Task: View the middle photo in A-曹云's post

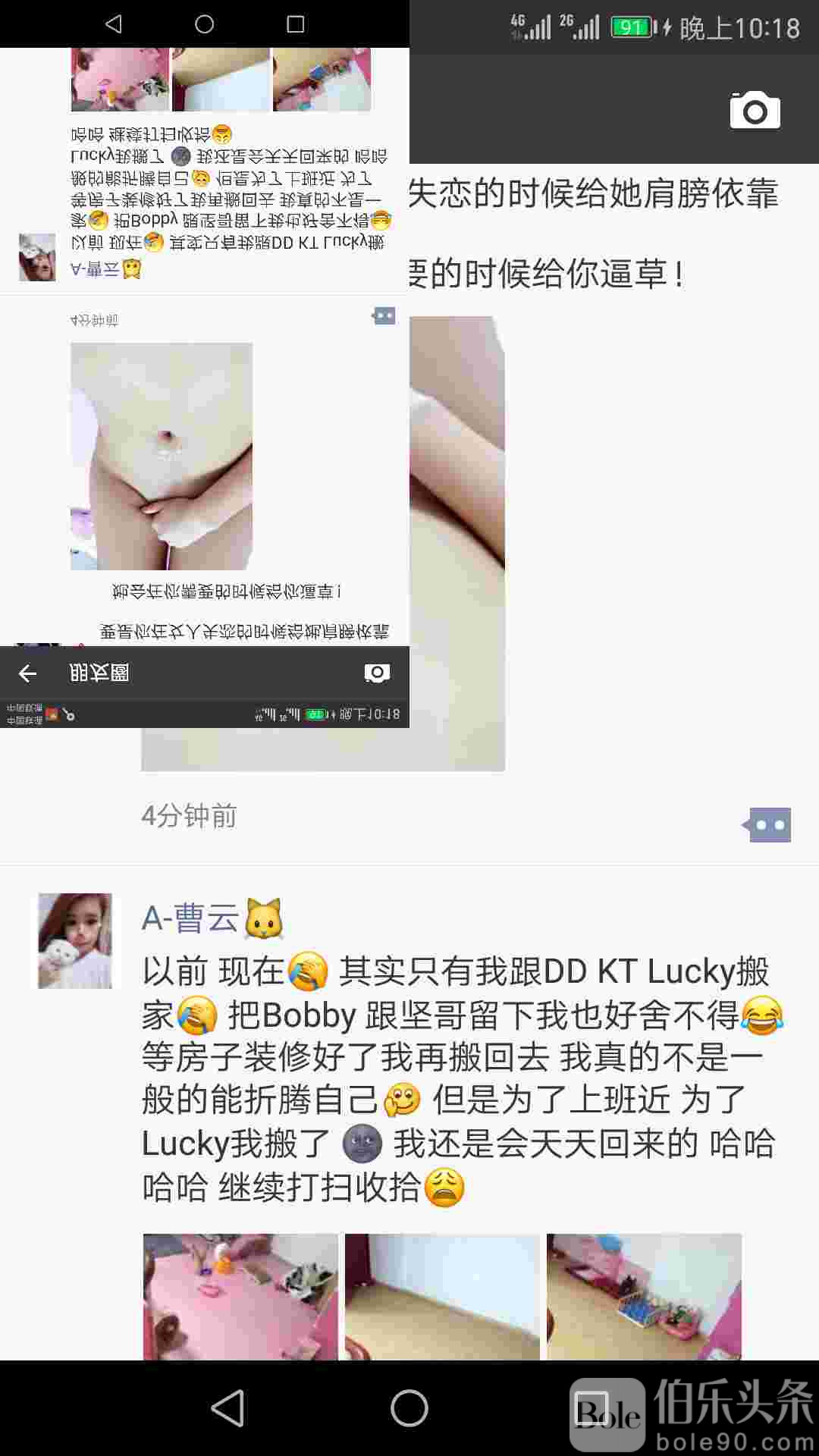Action: click(442, 1295)
